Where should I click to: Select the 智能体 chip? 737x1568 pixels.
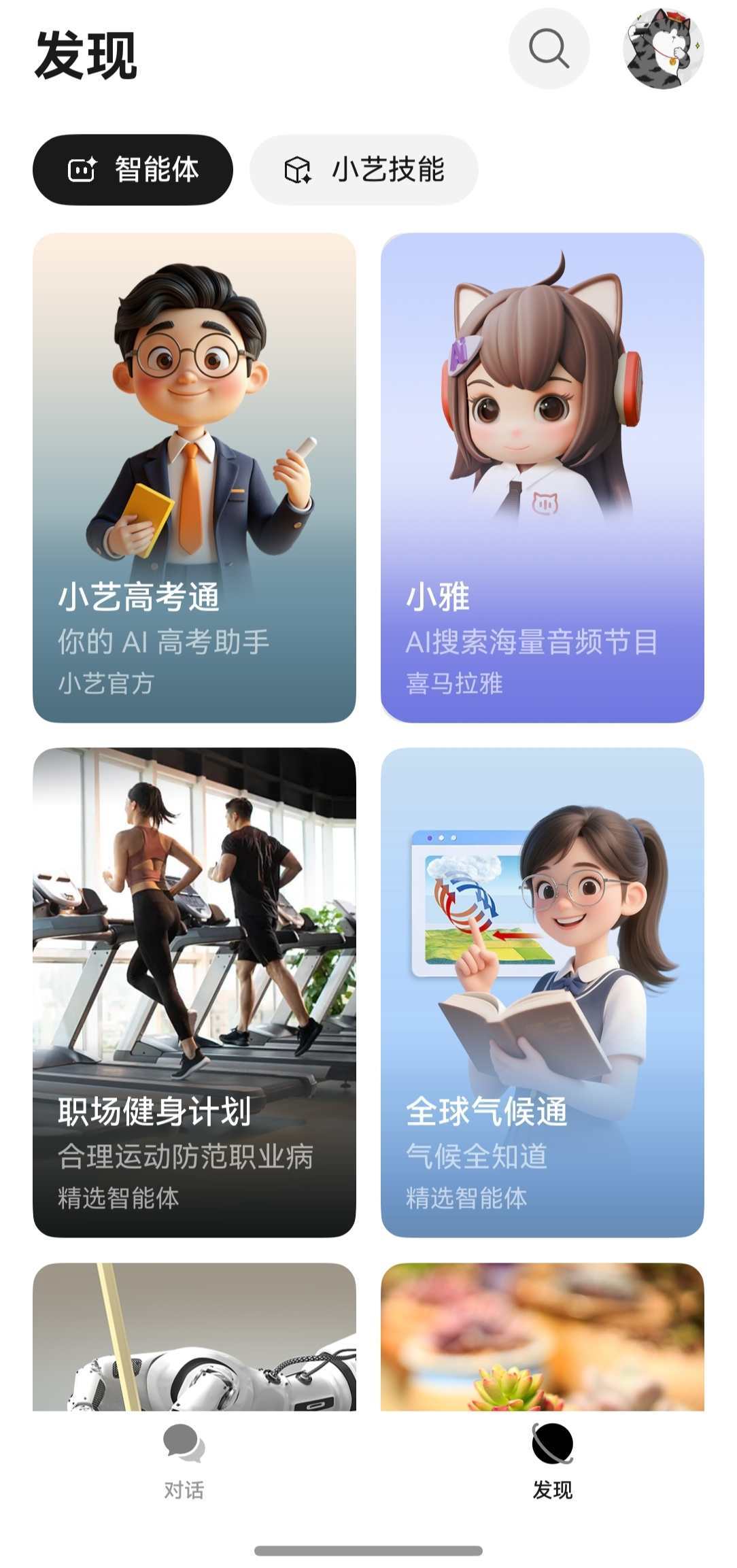coord(133,169)
